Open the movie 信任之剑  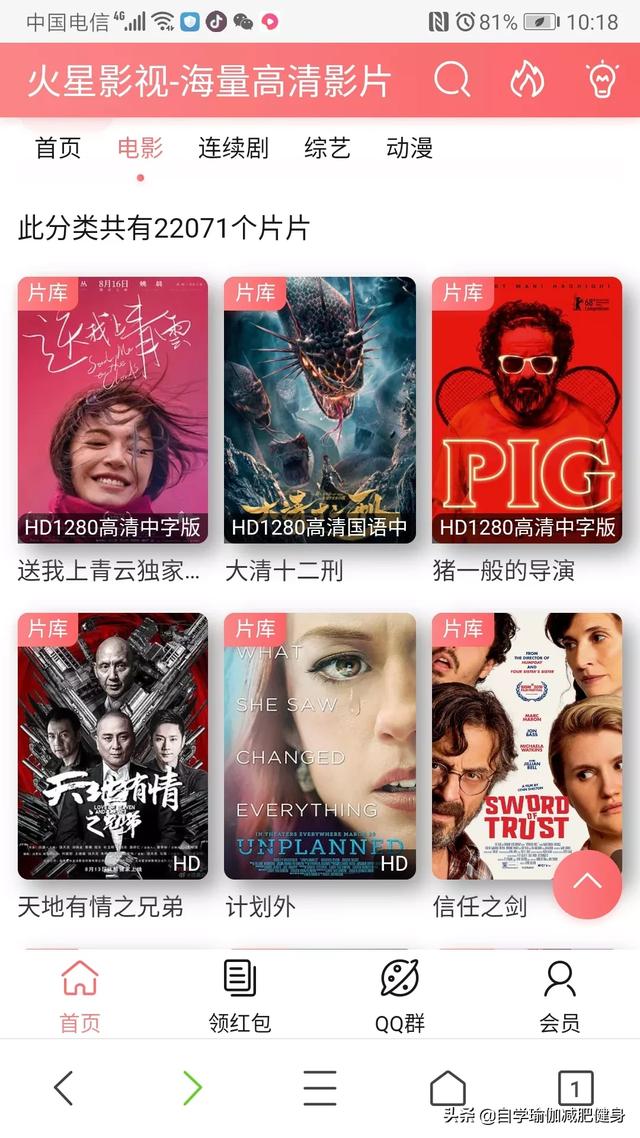tap(527, 746)
